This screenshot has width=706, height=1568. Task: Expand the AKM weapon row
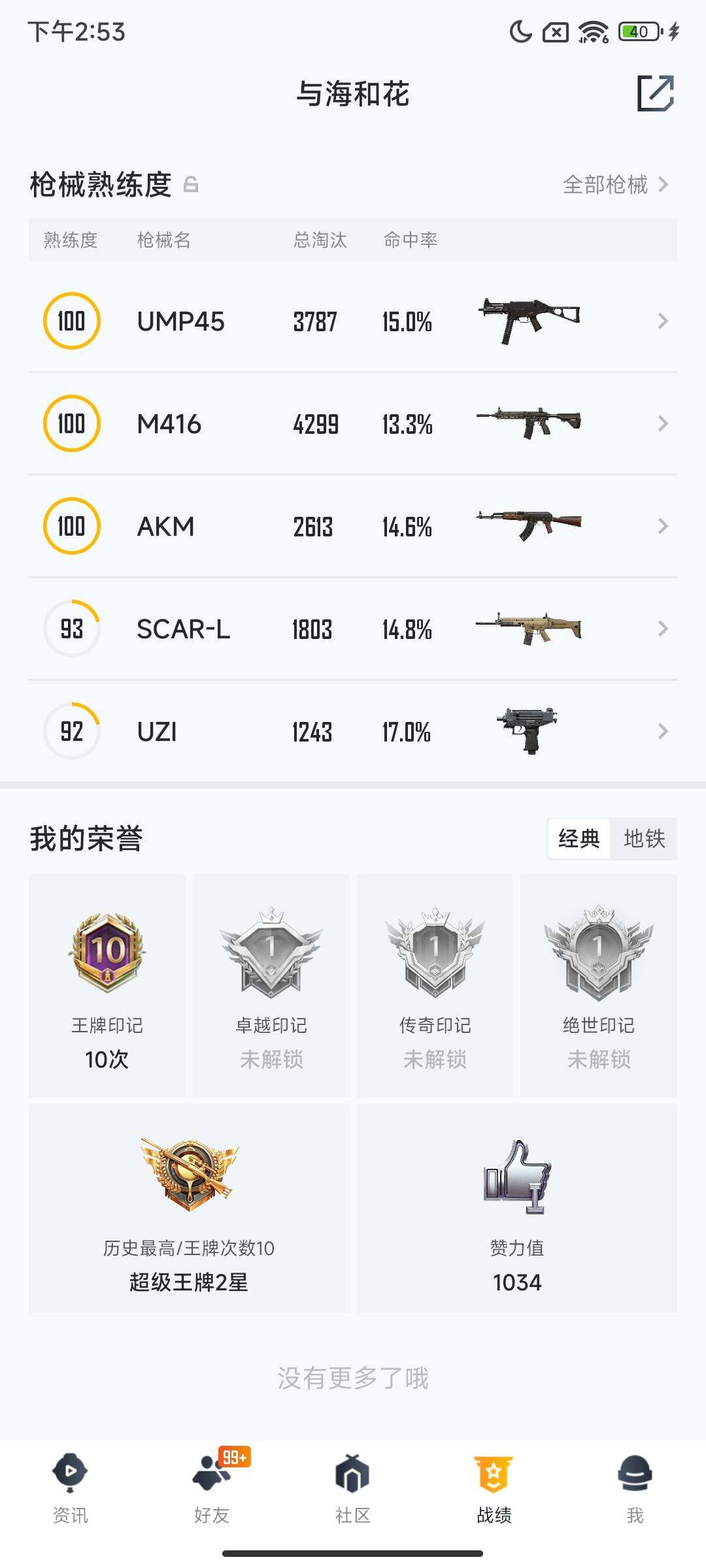click(663, 526)
